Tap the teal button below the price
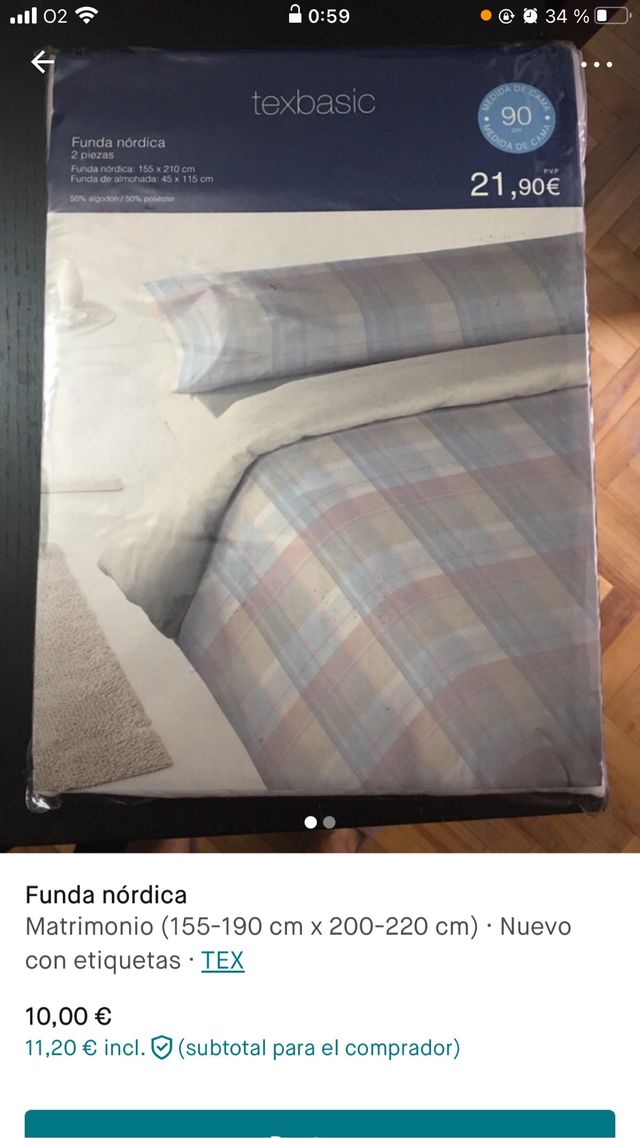Viewport: 640px width, 1138px height. [x=320, y=1124]
